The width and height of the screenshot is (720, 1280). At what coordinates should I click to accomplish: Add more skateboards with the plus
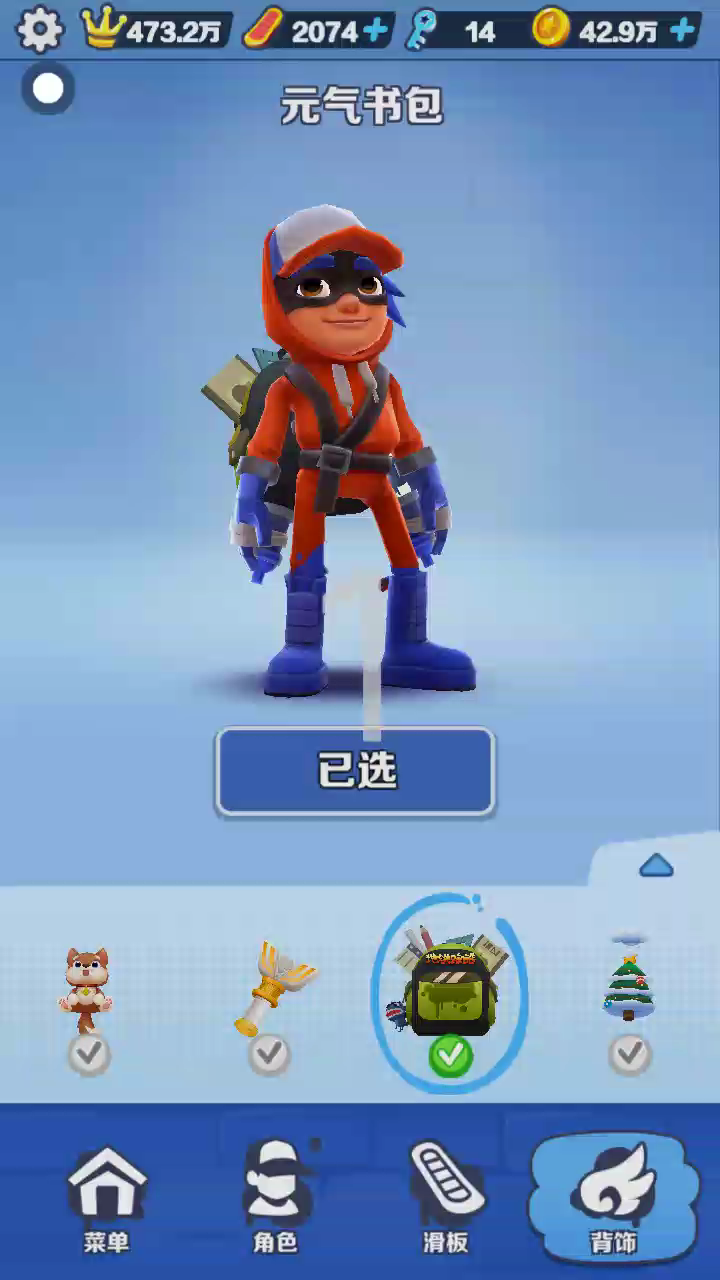(376, 31)
